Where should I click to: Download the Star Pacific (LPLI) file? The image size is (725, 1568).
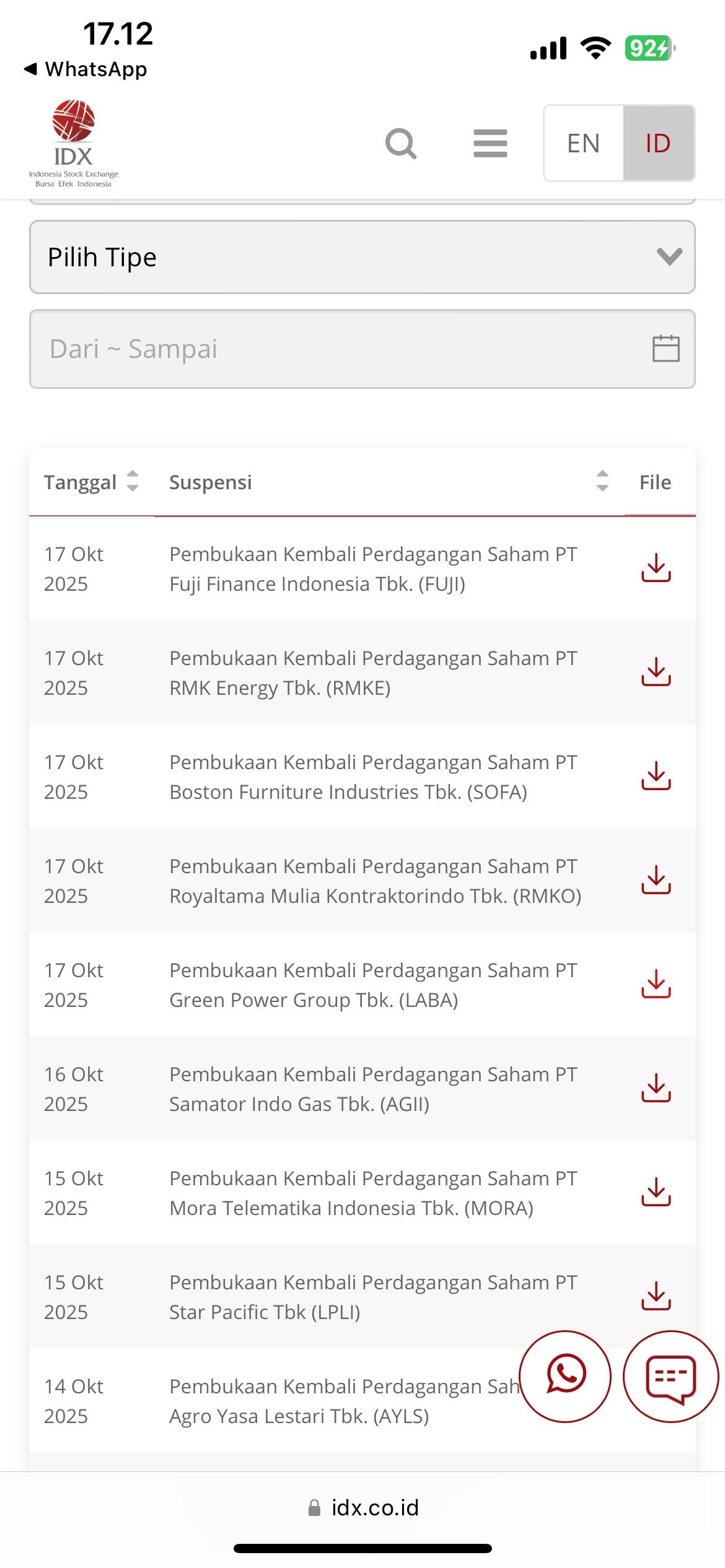(x=656, y=1296)
